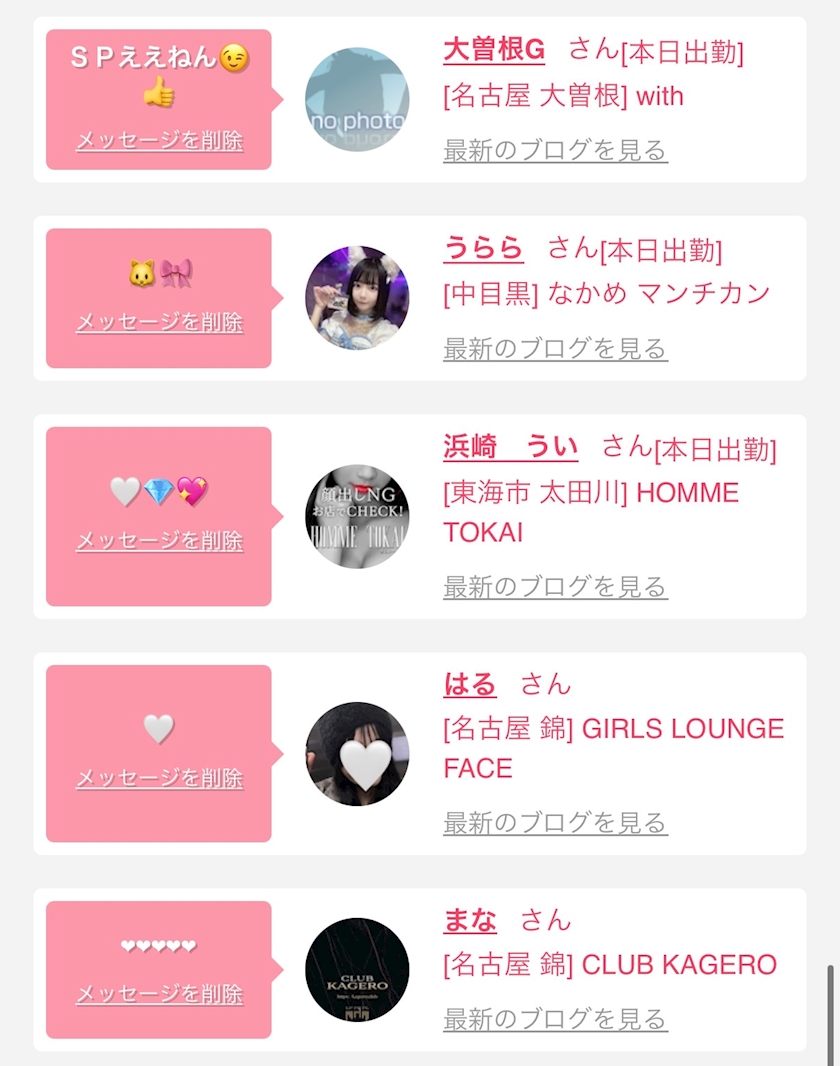
Task: Delete the hearts message sent to まな
Action: tap(160, 993)
